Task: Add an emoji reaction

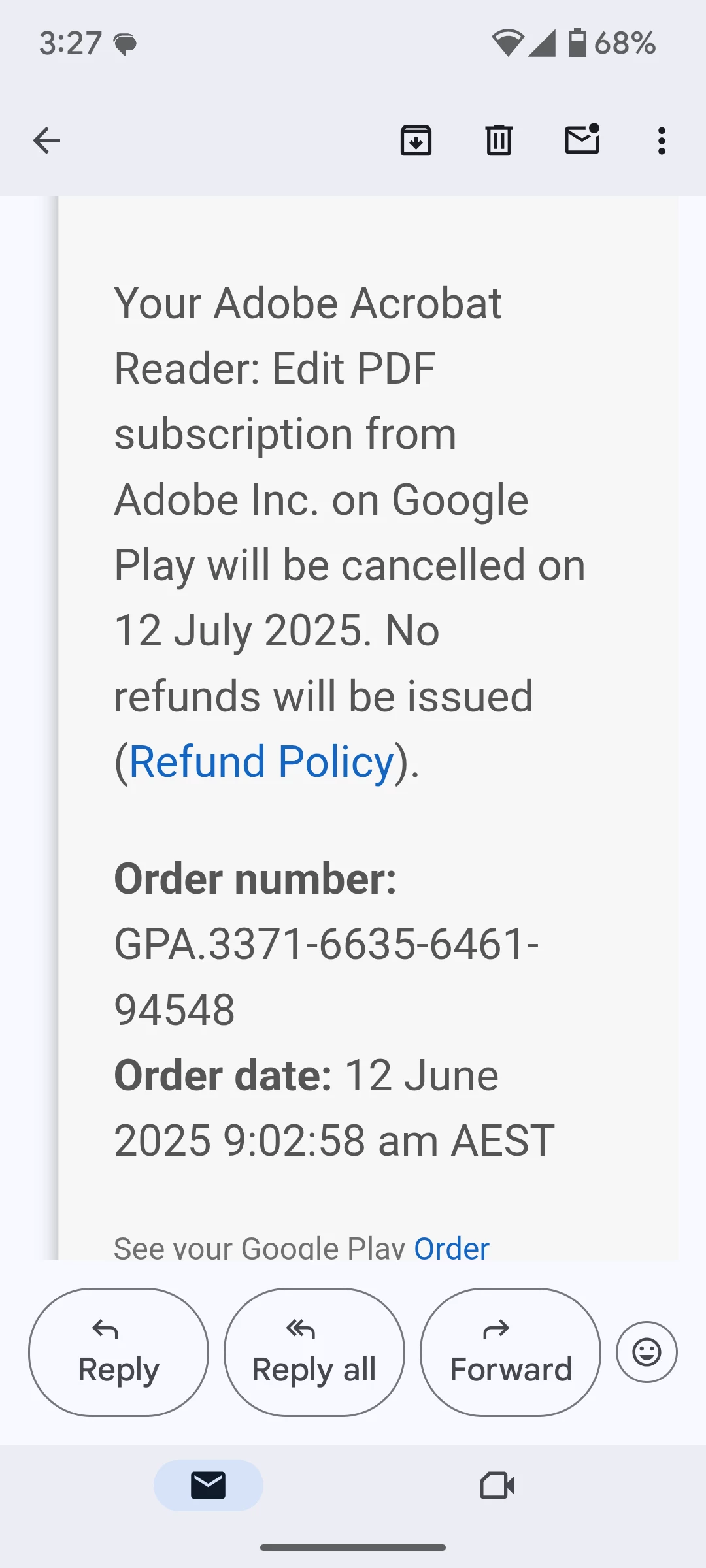Action: click(647, 1352)
